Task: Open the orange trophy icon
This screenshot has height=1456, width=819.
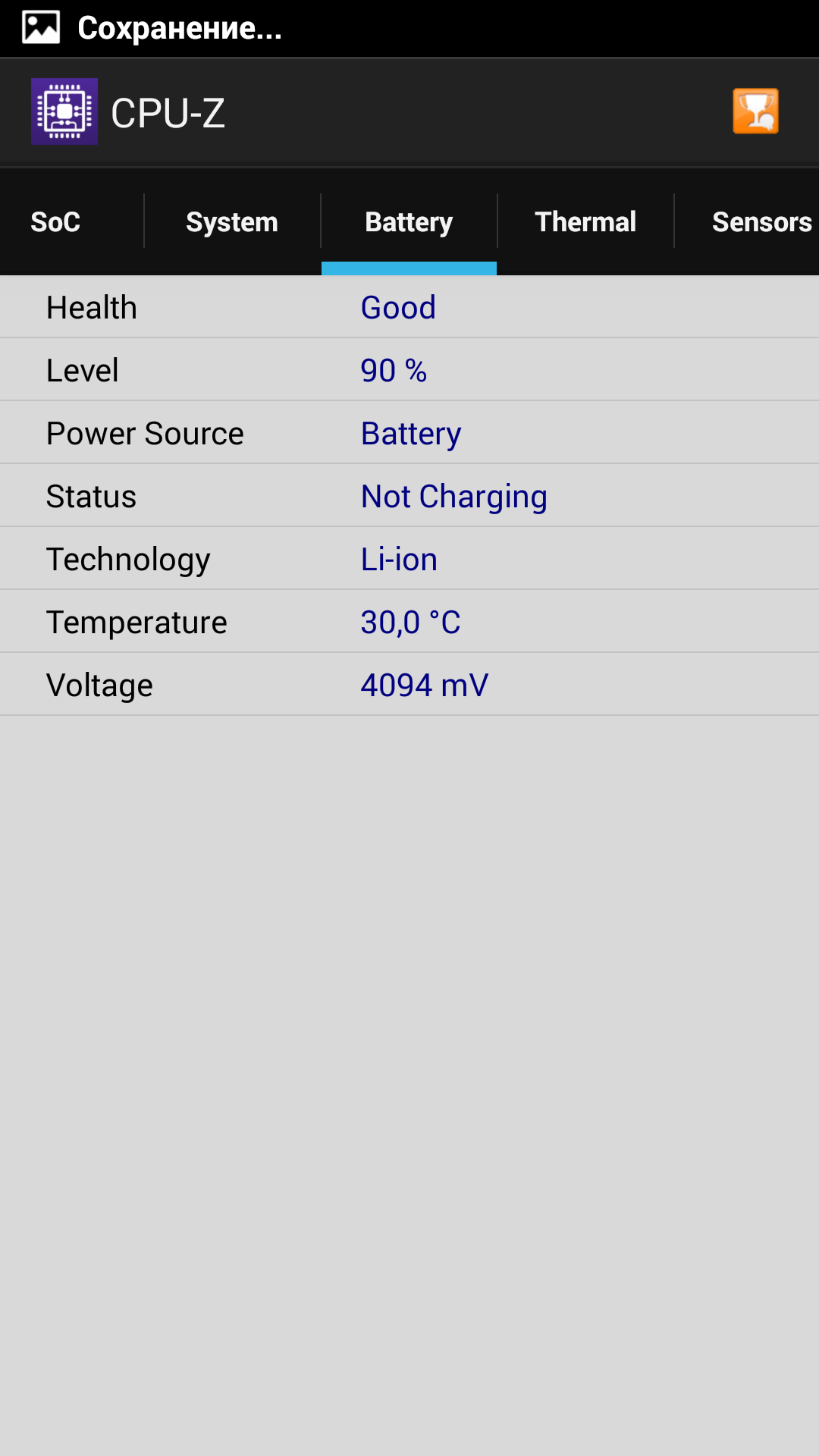Action: [x=755, y=111]
